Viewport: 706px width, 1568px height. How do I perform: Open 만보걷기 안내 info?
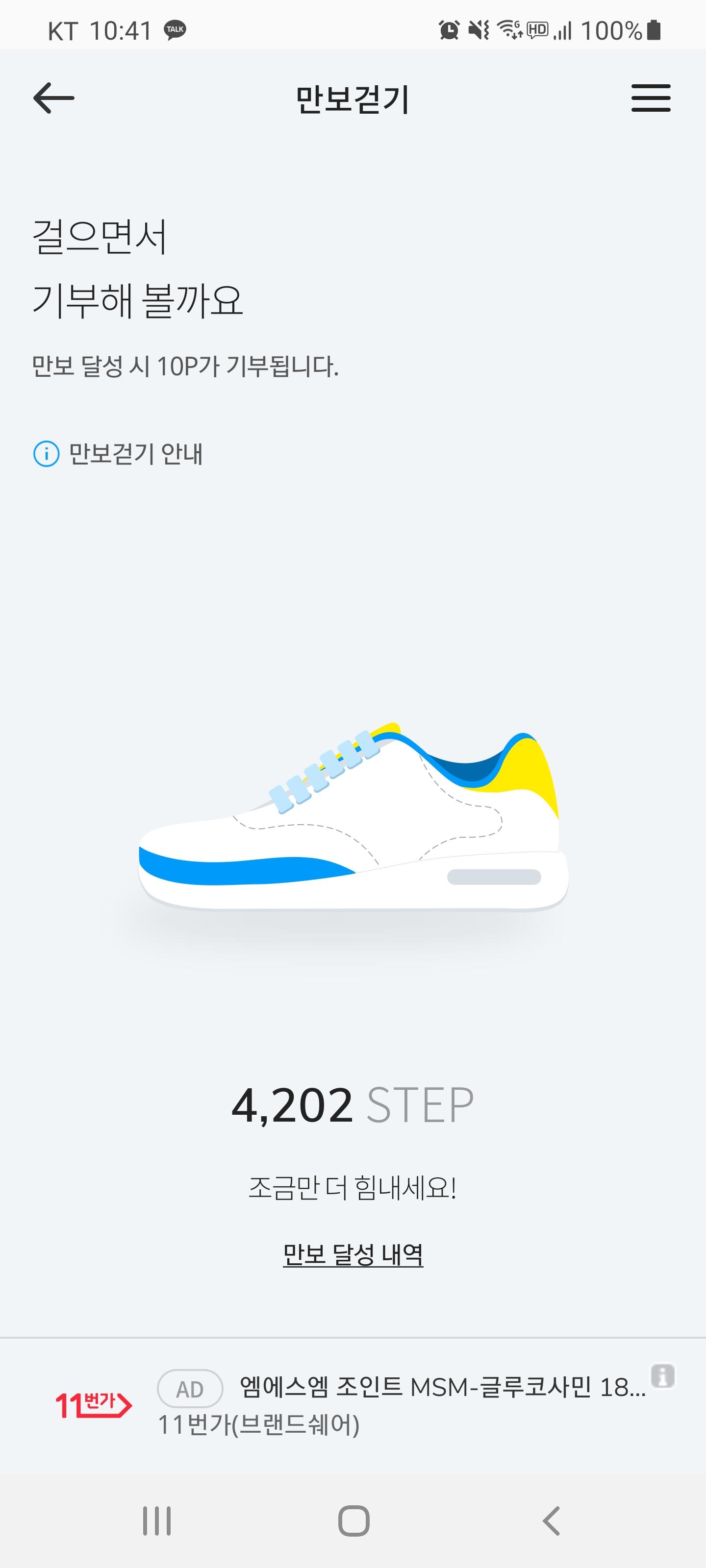click(118, 454)
